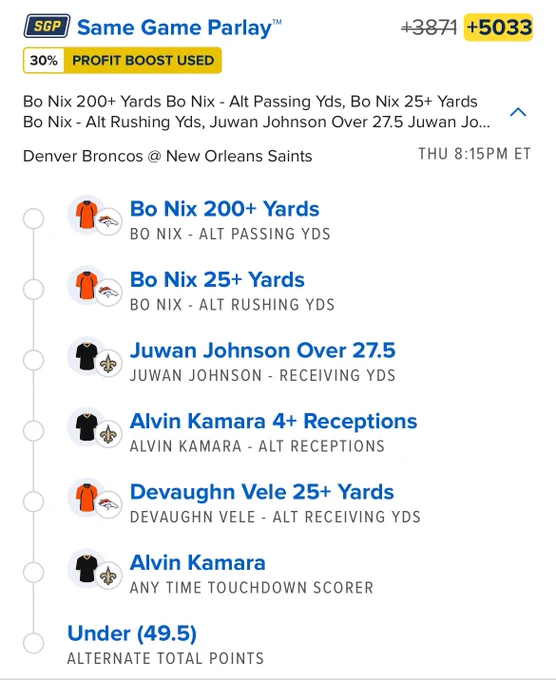
Task: Collapse the parlay legs with the chevron
Action: (518, 112)
